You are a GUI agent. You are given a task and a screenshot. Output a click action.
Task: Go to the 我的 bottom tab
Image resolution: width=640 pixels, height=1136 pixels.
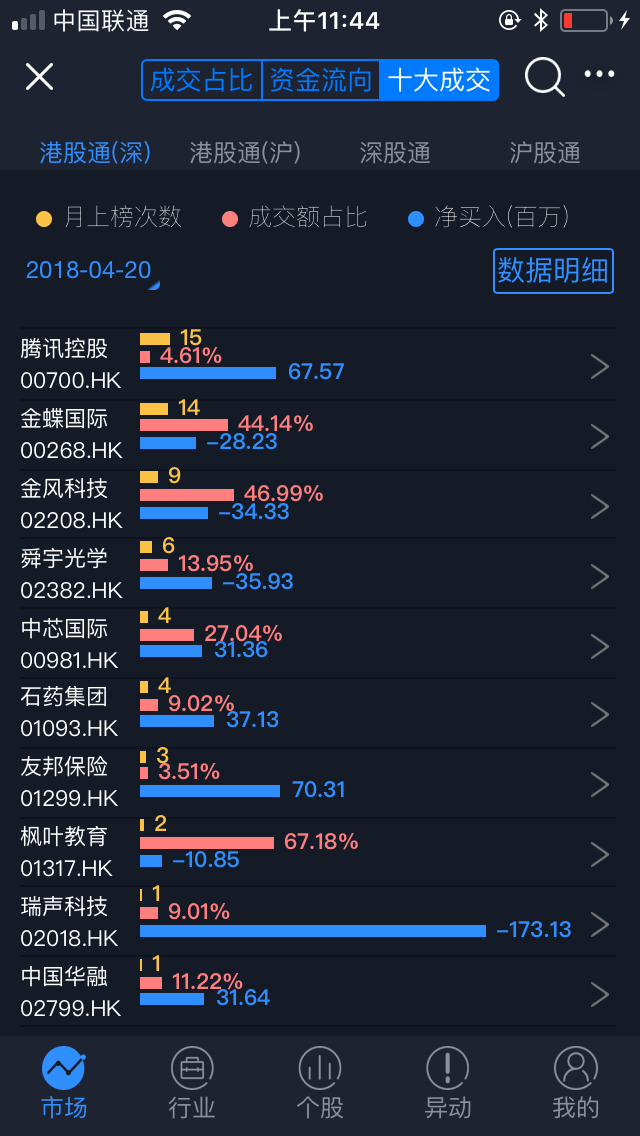click(575, 1083)
